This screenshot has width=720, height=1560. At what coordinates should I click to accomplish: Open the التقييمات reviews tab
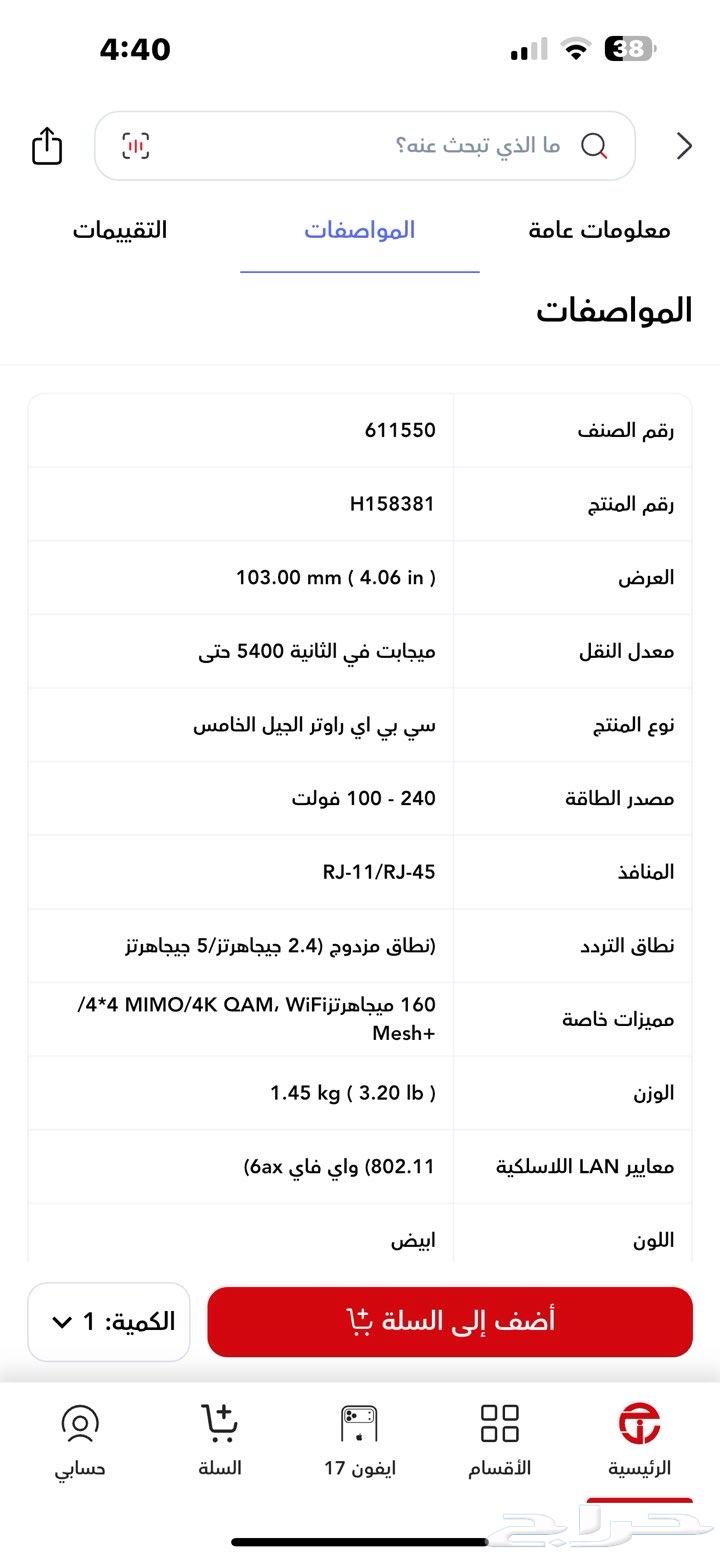[120, 231]
